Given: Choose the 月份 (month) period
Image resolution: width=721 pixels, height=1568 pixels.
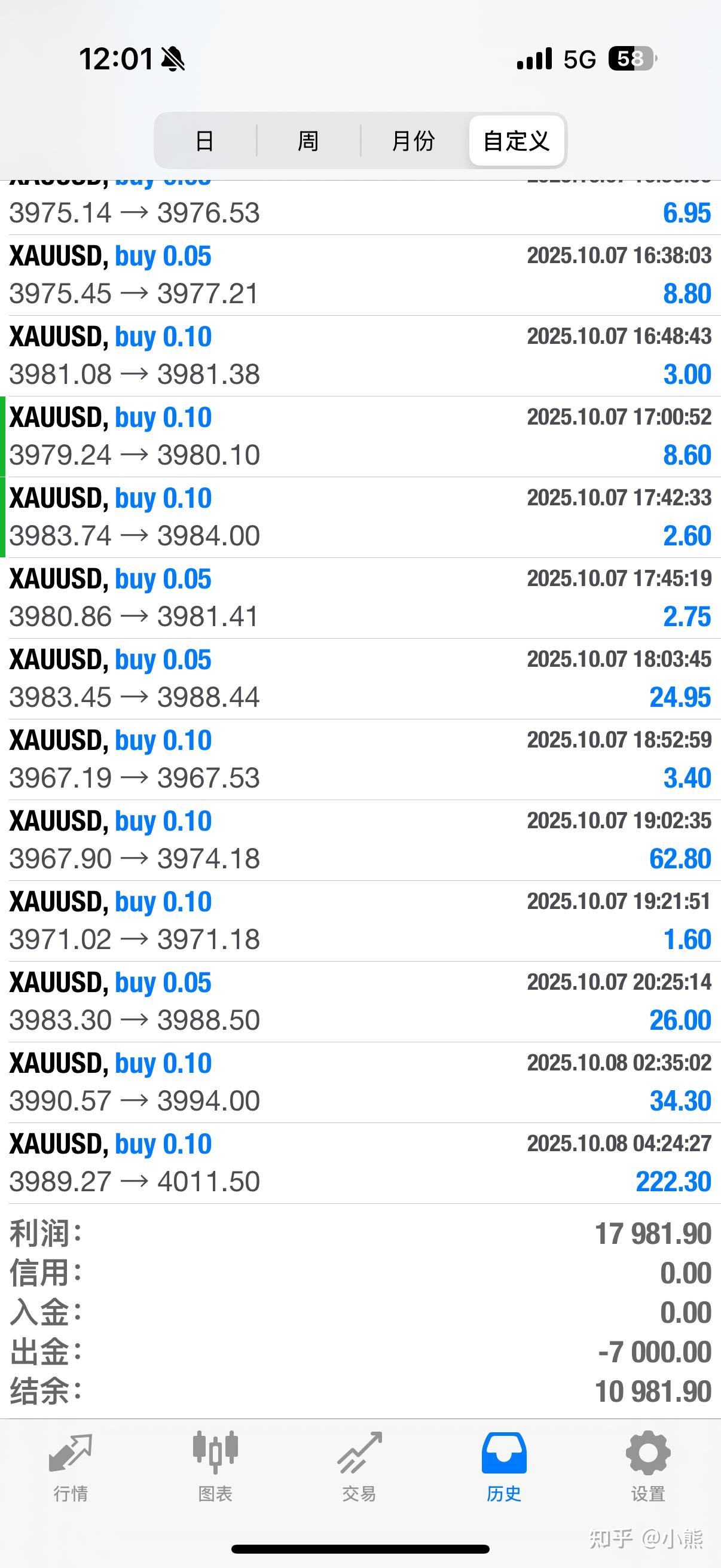Looking at the screenshot, I should pyautogui.click(x=413, y=141).
